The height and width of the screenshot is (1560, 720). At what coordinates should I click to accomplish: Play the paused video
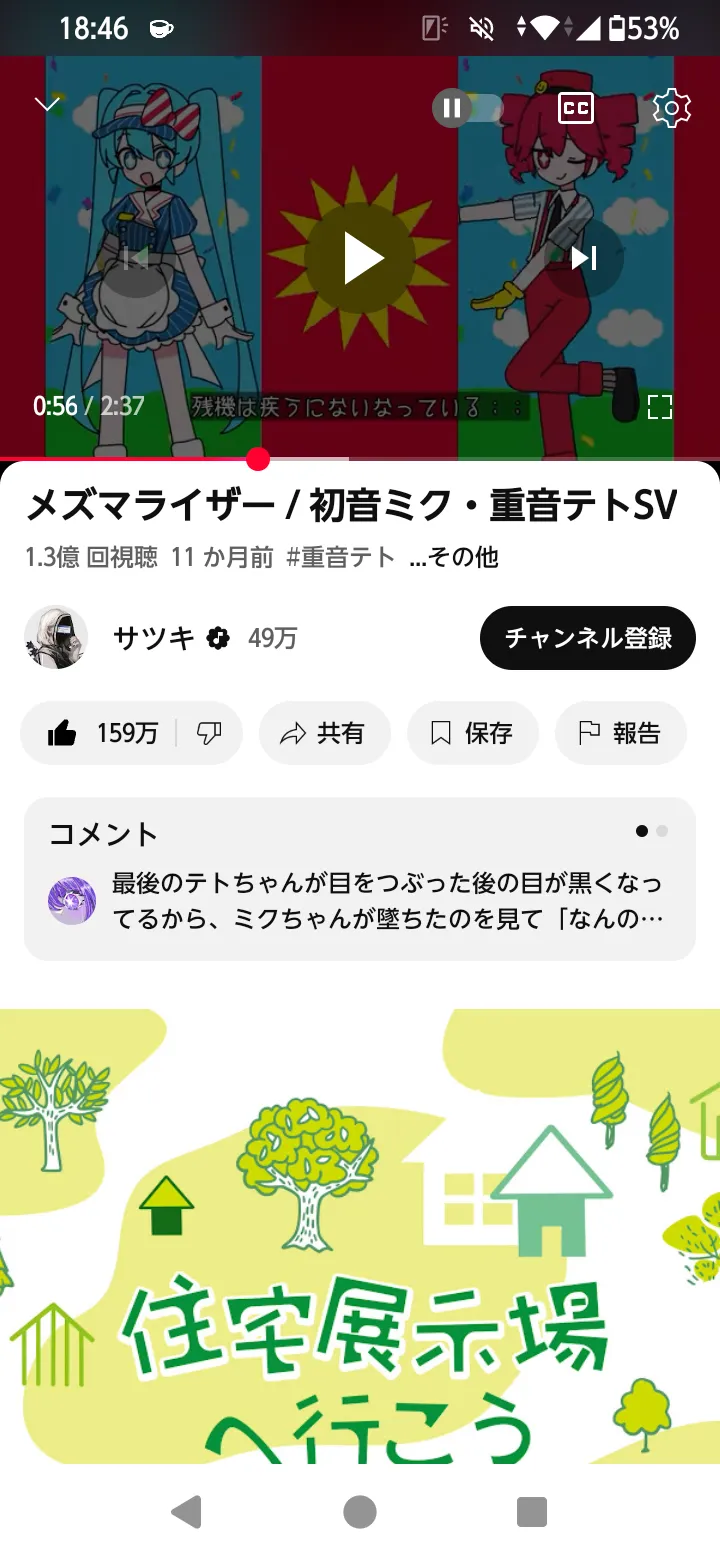click(x=360, y=258)
